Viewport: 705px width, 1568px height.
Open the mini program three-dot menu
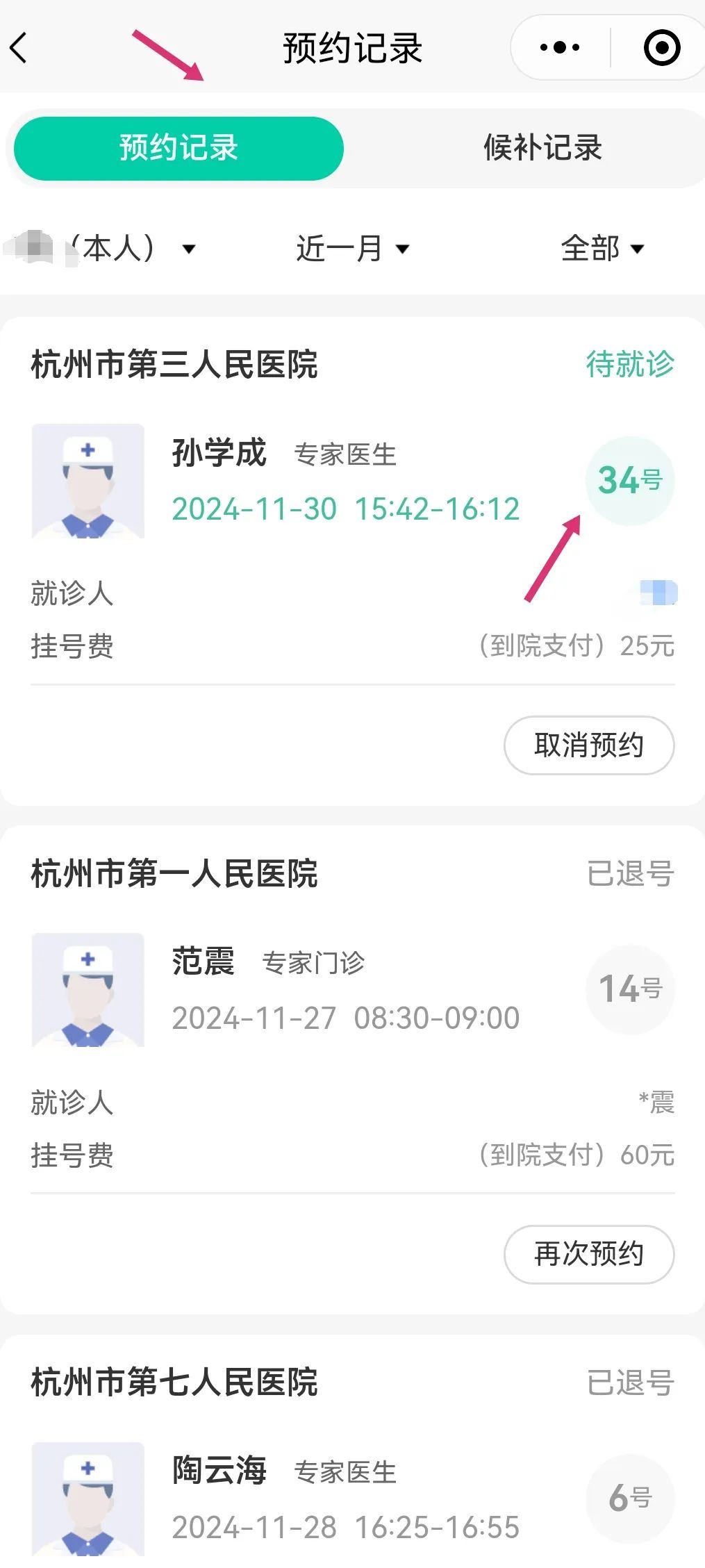click(x=560, y=48)
